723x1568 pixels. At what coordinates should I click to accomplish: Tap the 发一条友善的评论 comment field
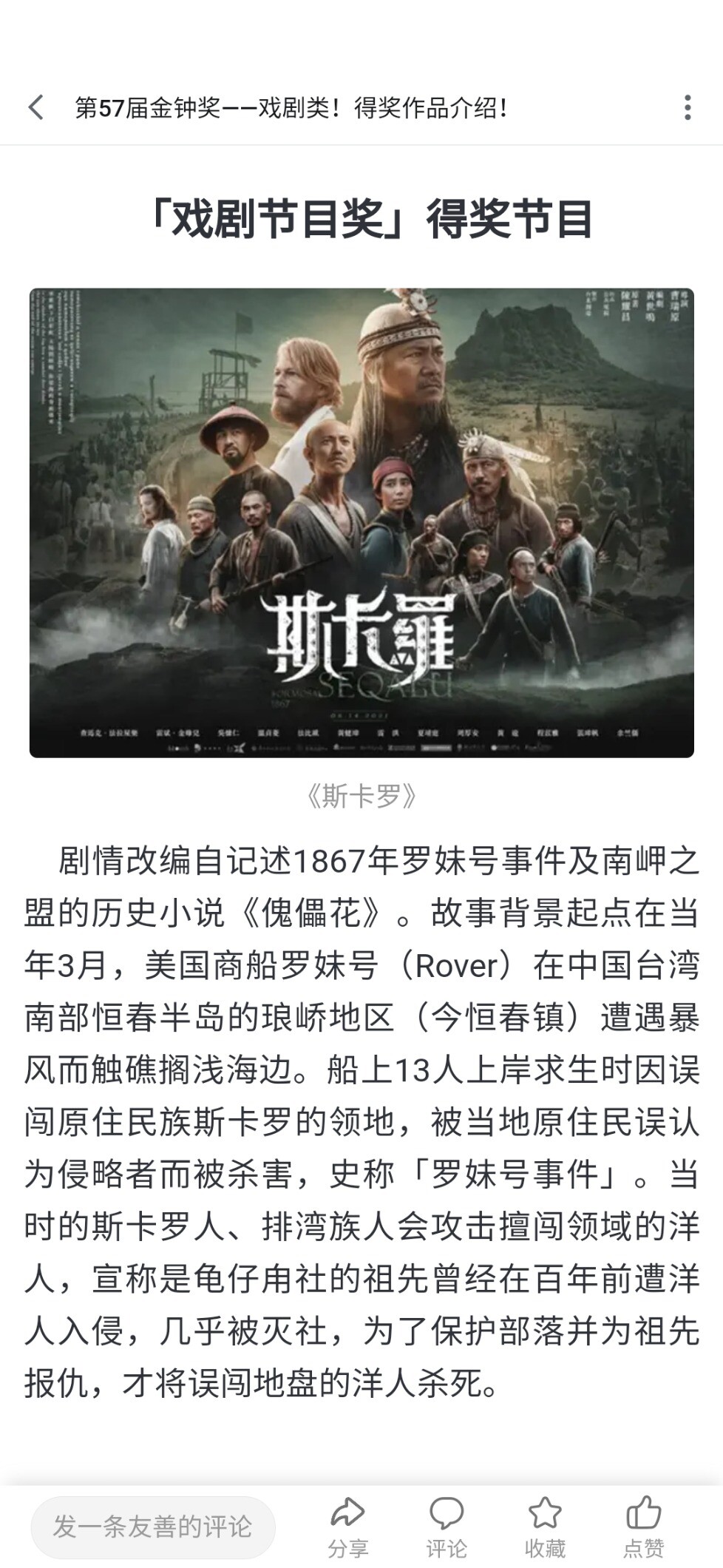click(153, 1527)
